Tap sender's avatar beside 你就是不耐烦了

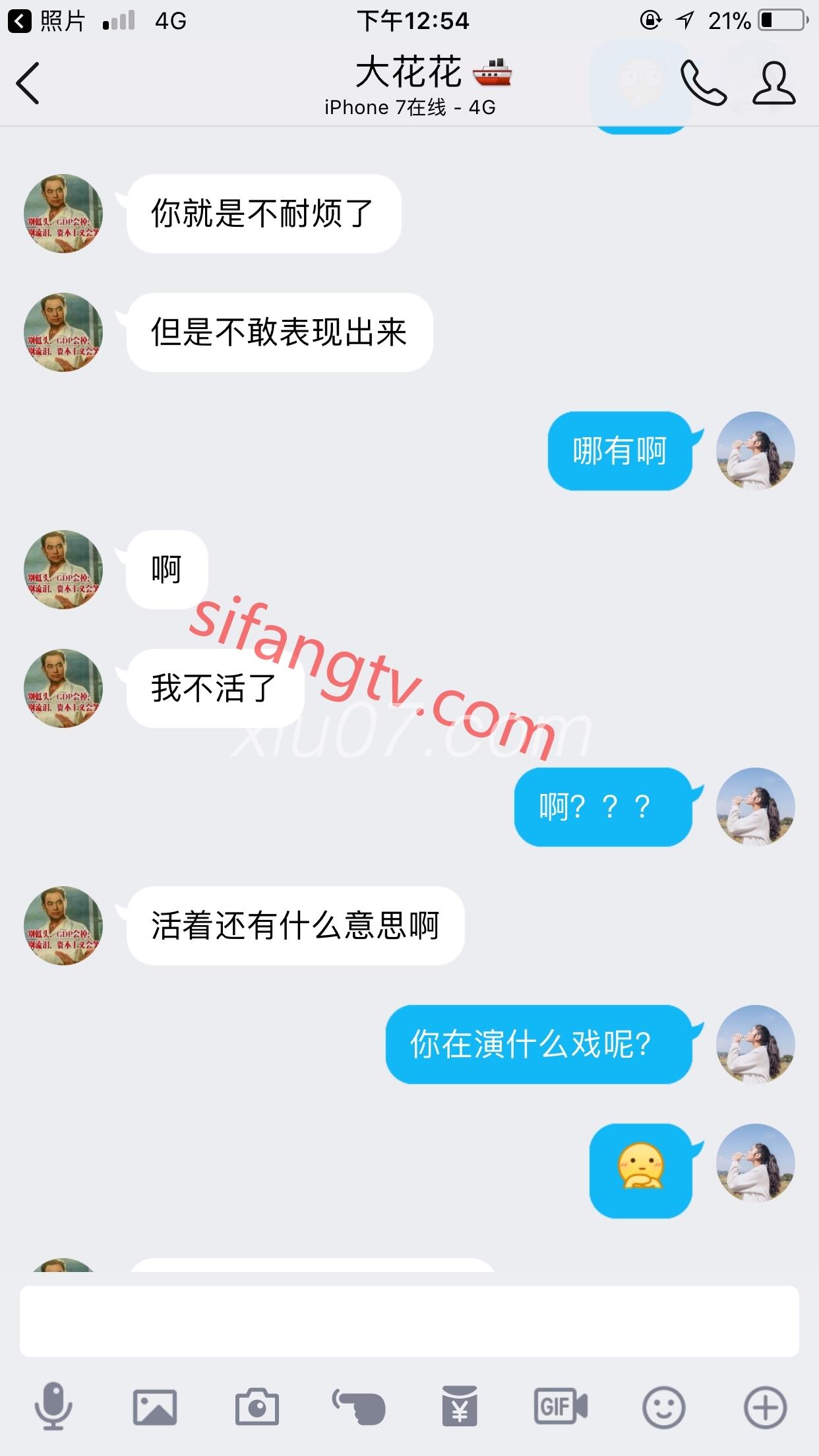63,214
